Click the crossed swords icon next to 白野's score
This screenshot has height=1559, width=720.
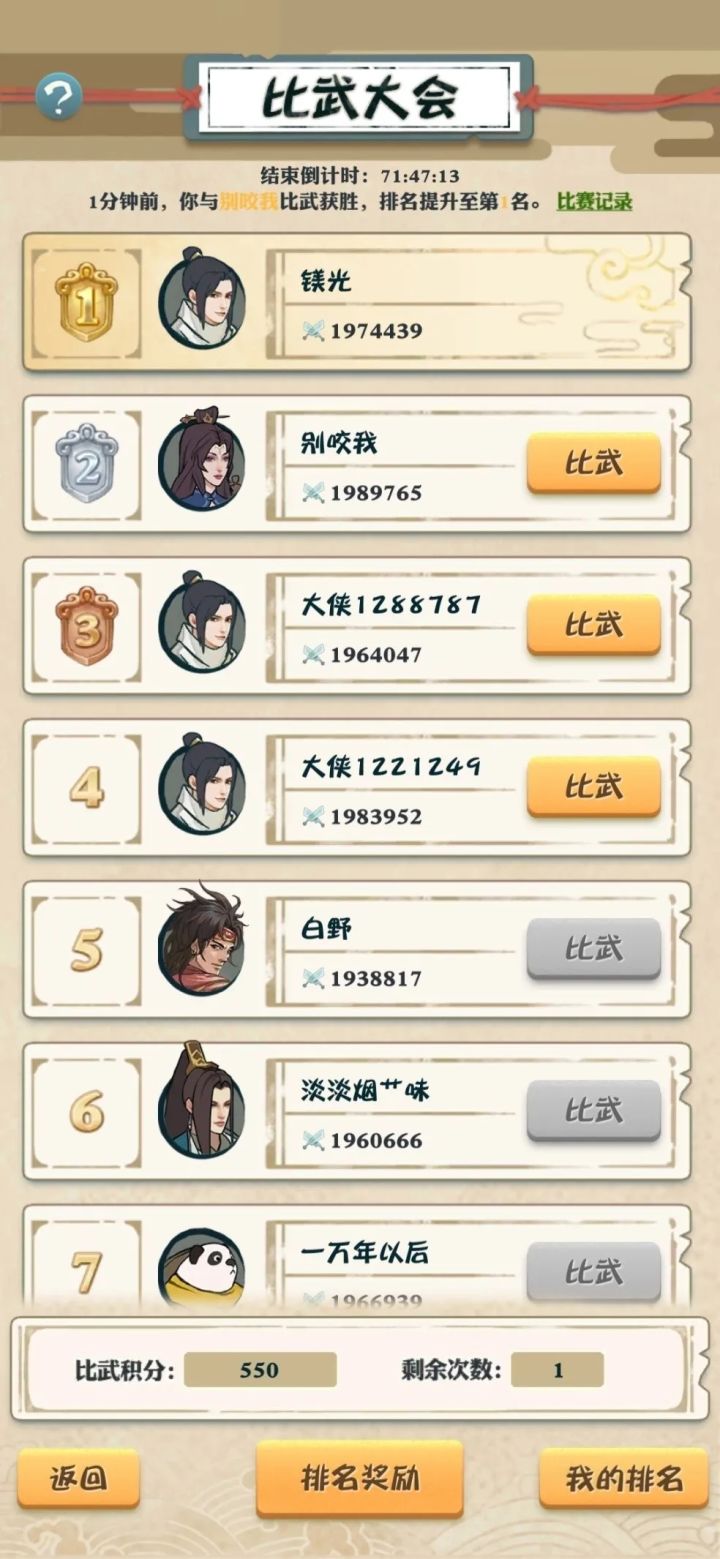[x=313, y=973]
